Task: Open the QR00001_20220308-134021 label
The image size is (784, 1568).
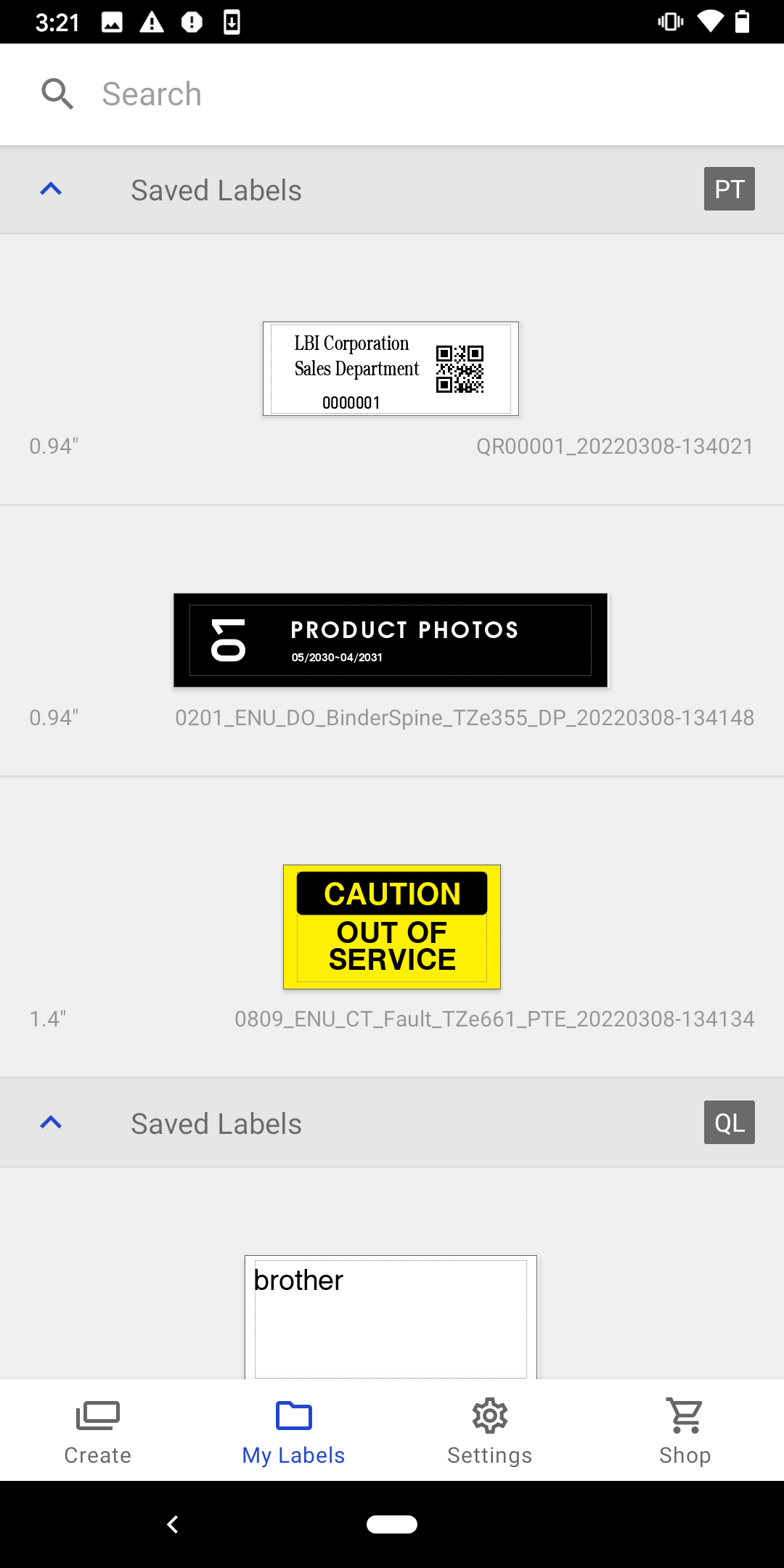Action: pos(391,368)
